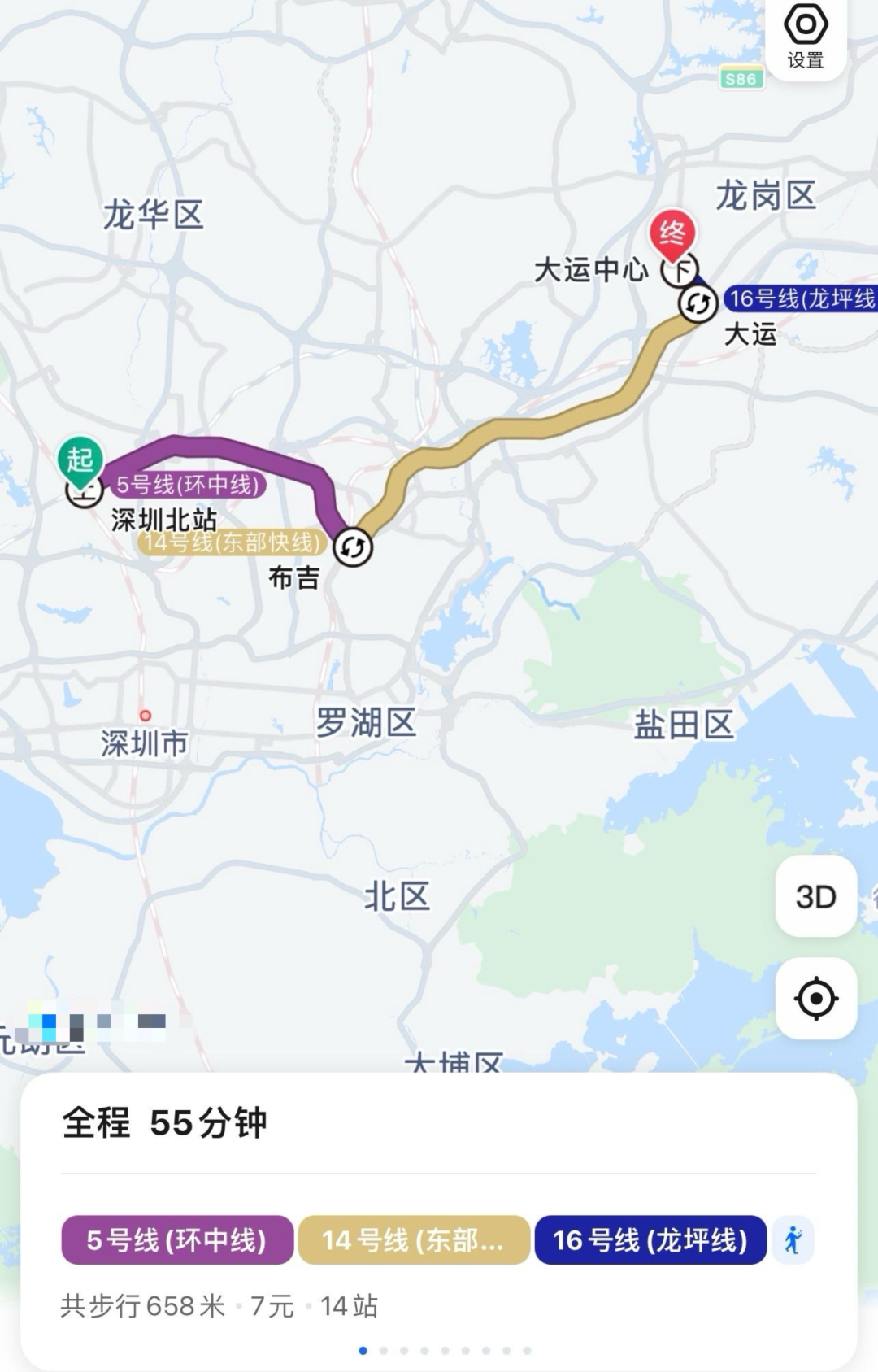Select the 16号线 (龙坪线) segment chip
Image resolution: width=878 pixels, height=1372 pixels.
pyautogui.click(x=650, y=1240)
